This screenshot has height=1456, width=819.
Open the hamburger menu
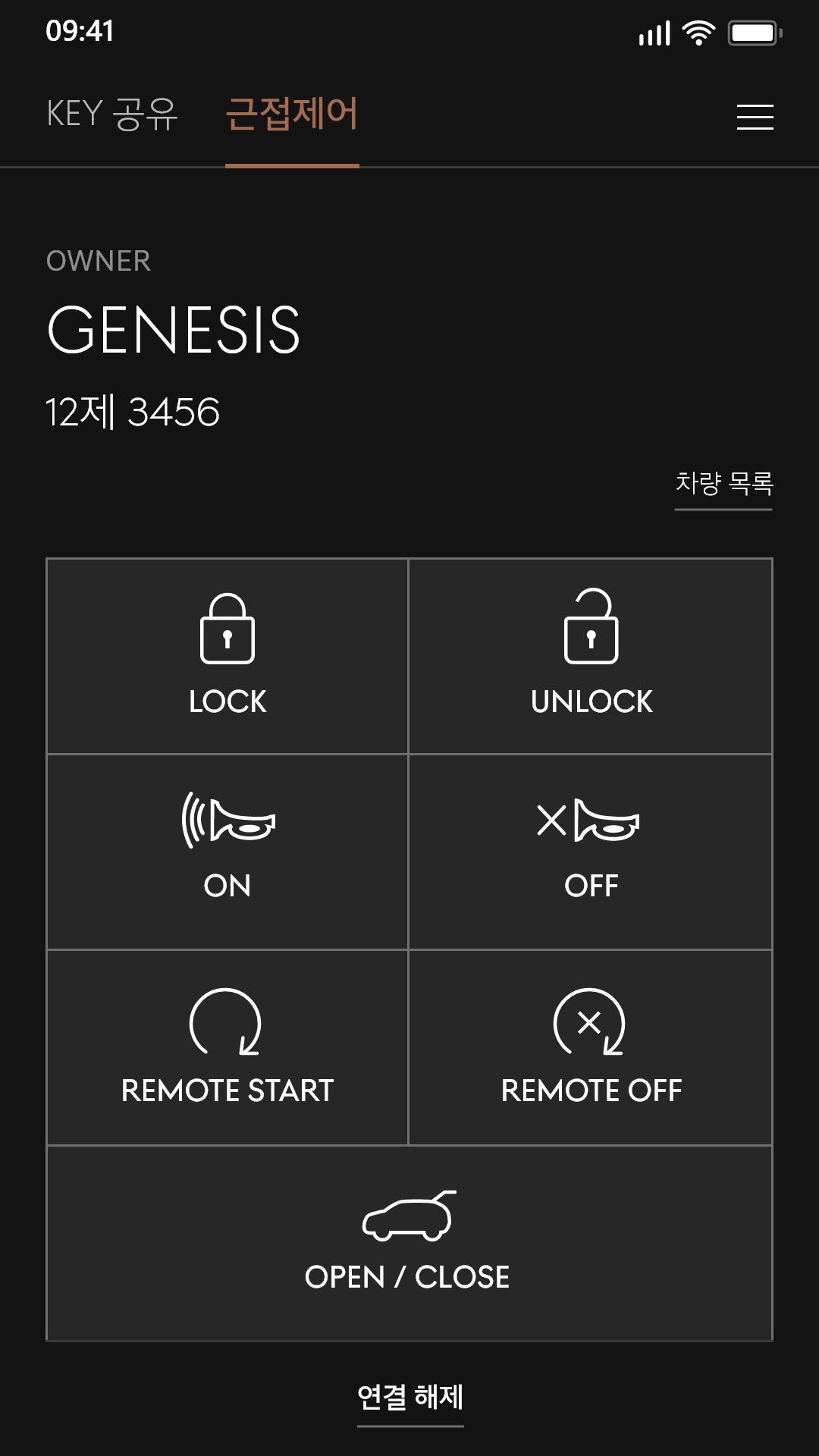coord(755,117)
